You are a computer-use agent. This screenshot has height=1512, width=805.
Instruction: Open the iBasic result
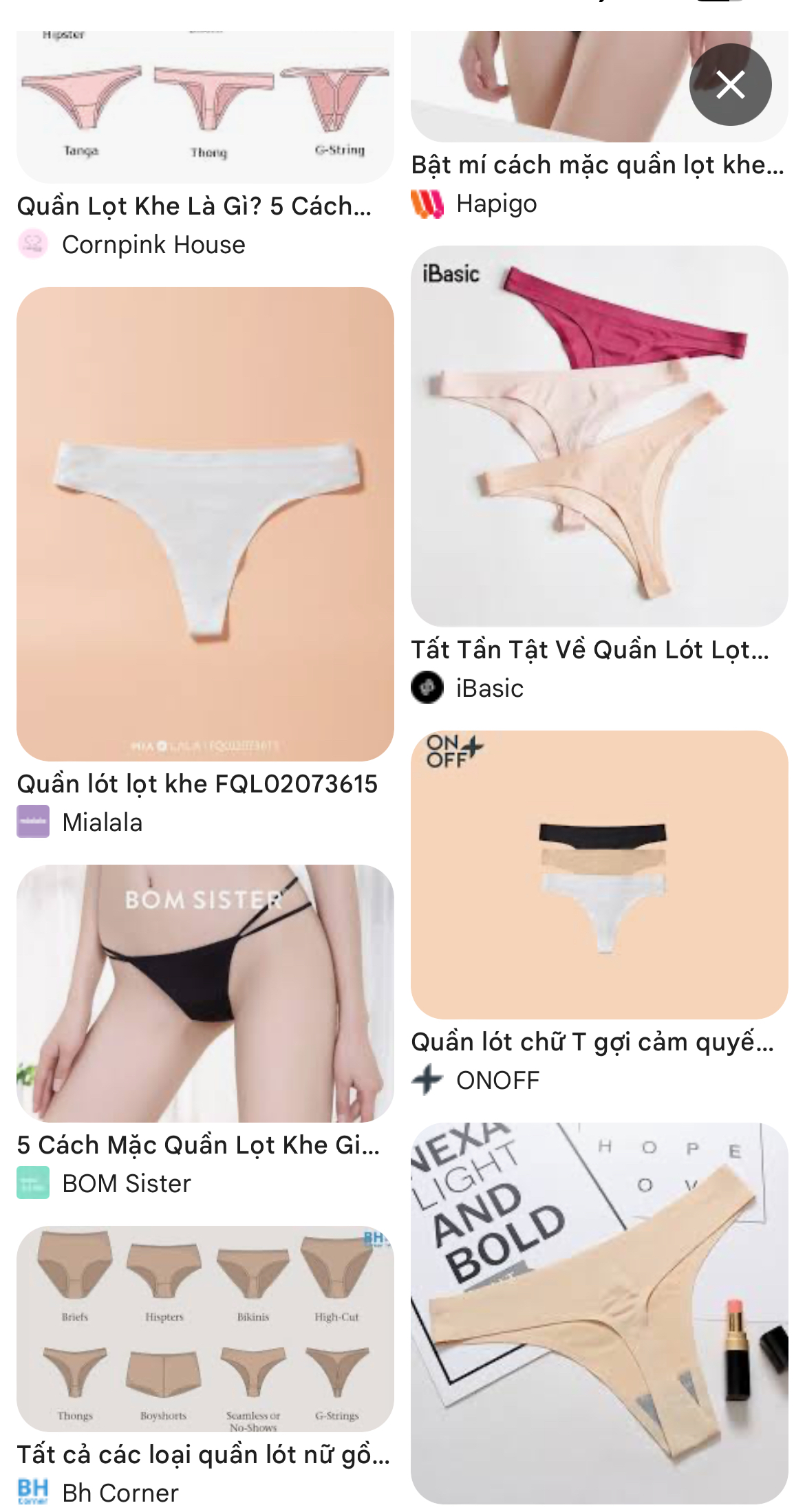pos(599,436)
